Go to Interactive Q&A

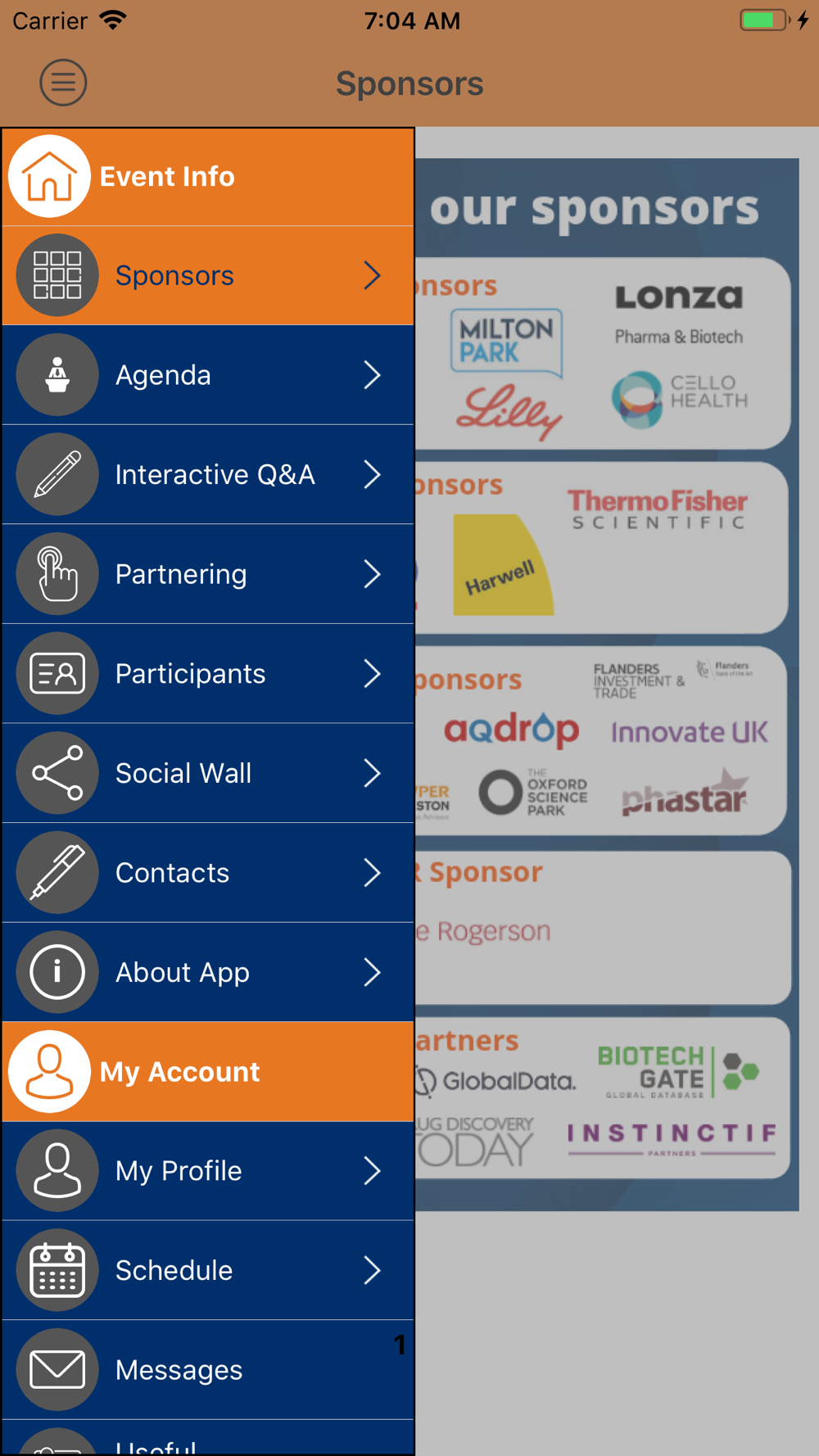click(208, 475)
